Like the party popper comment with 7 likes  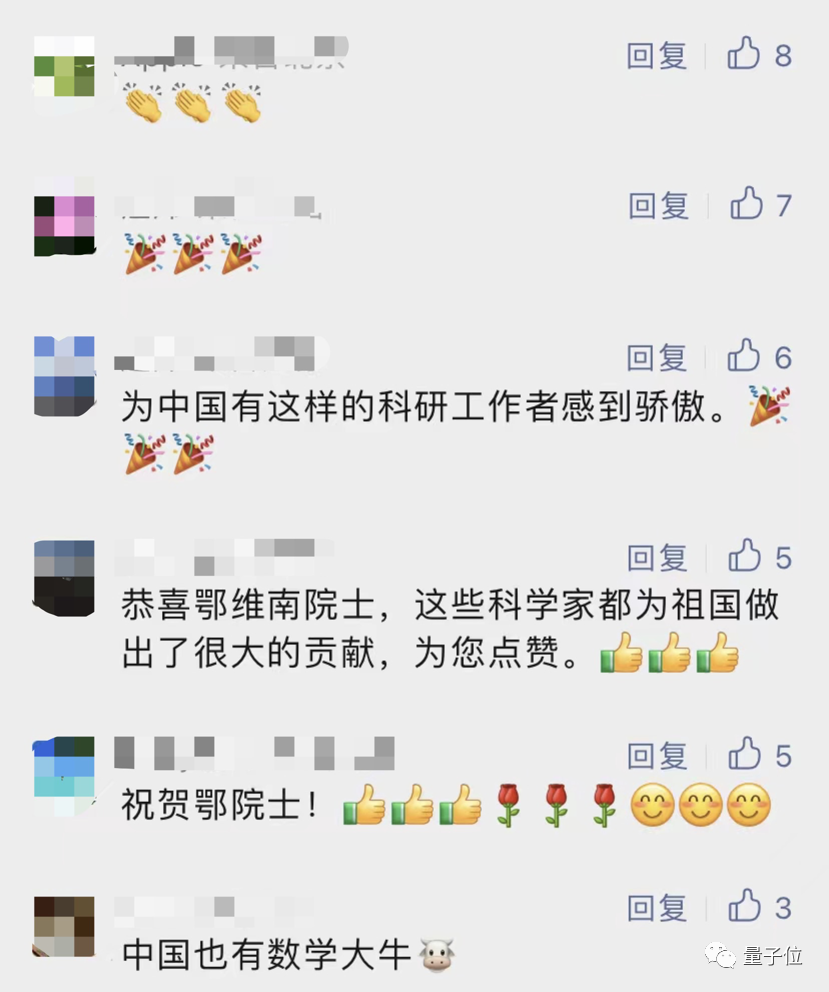coord(746,204)
